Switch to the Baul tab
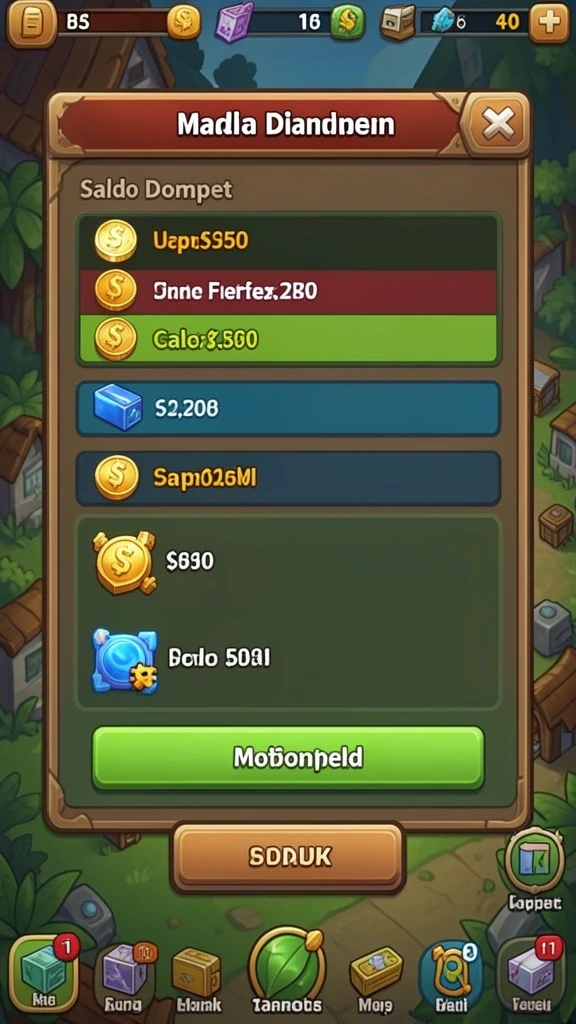This screenshot has height=1024, width=576. tap(451, 976)
